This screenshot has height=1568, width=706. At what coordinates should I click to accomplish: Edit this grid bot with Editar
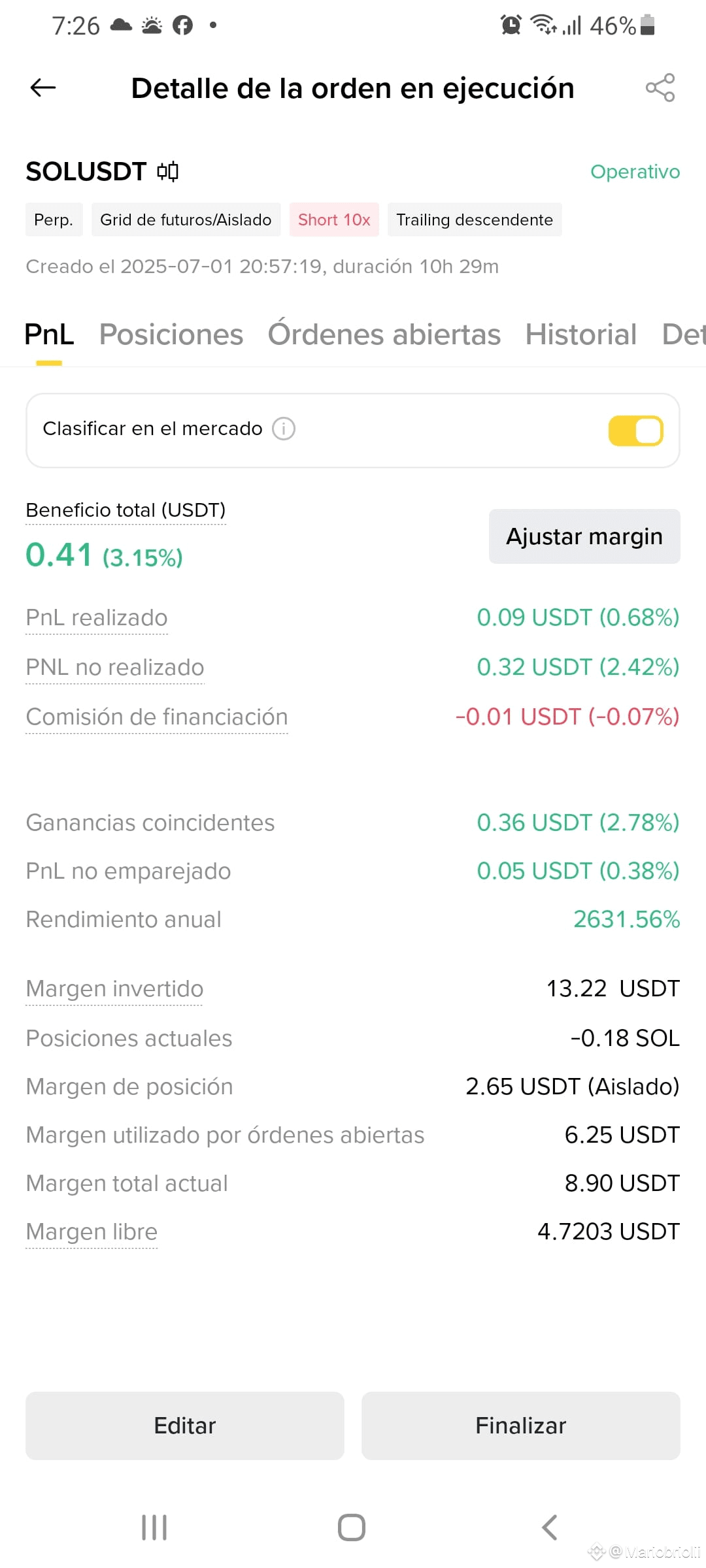coord(185,1426)
